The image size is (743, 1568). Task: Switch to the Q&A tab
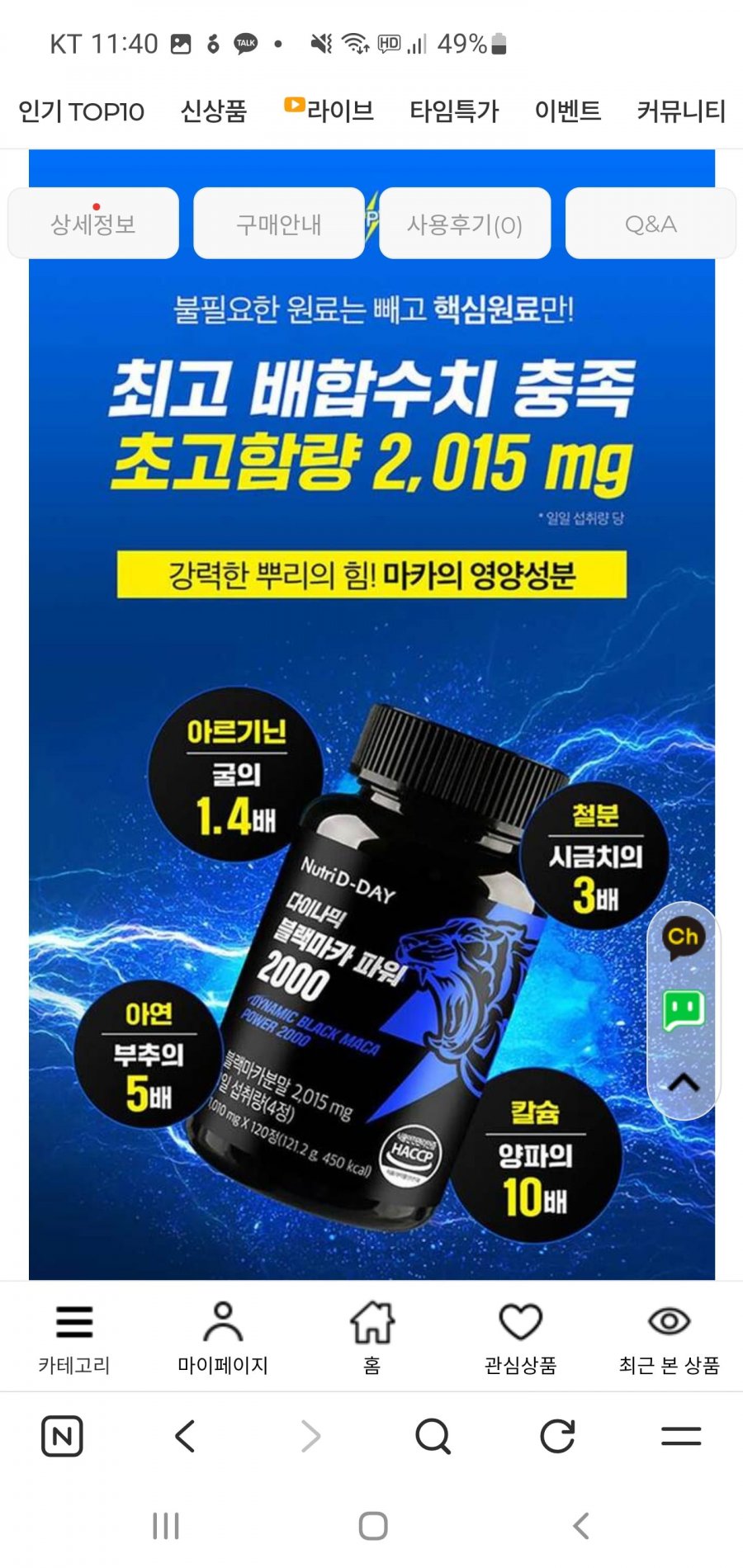[x=651, y=224]
